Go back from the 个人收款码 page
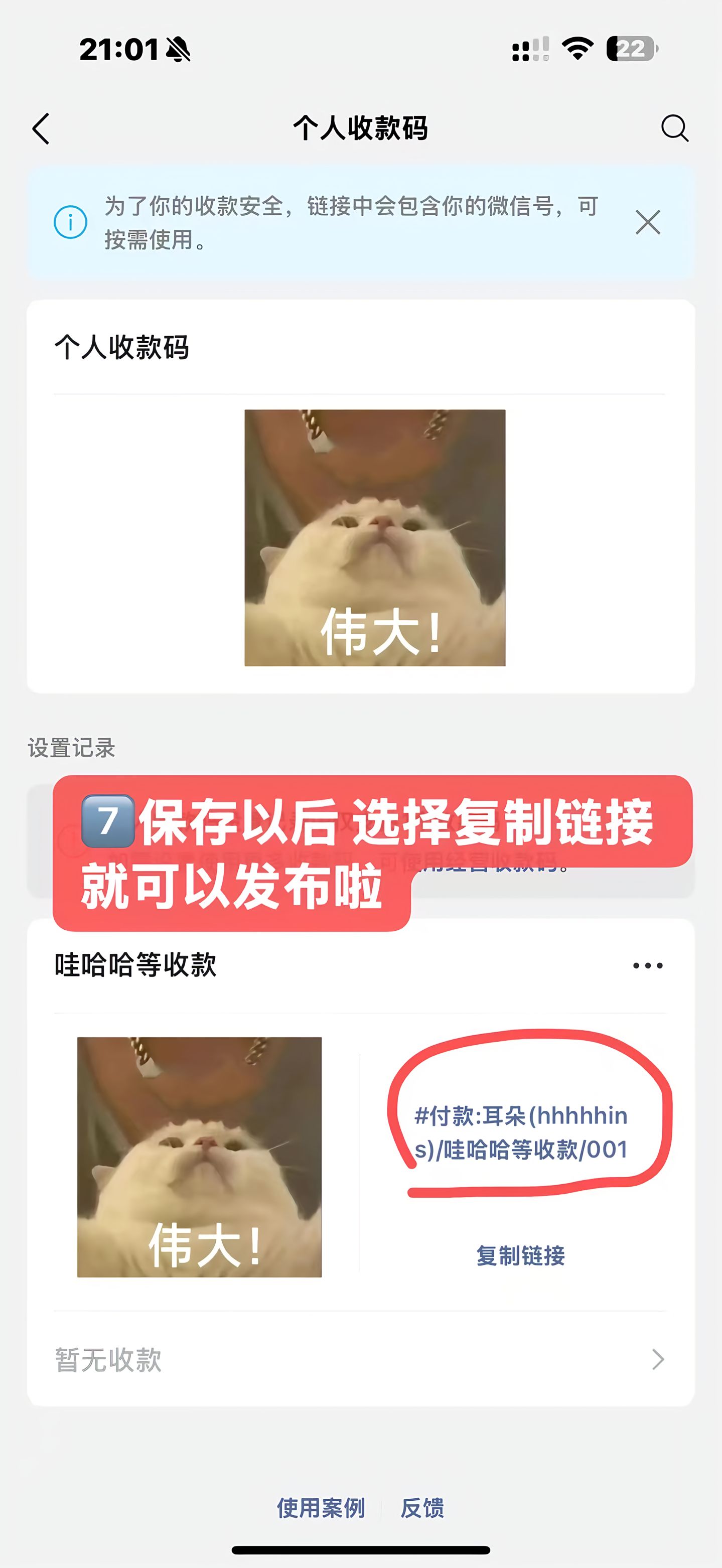 41,128
